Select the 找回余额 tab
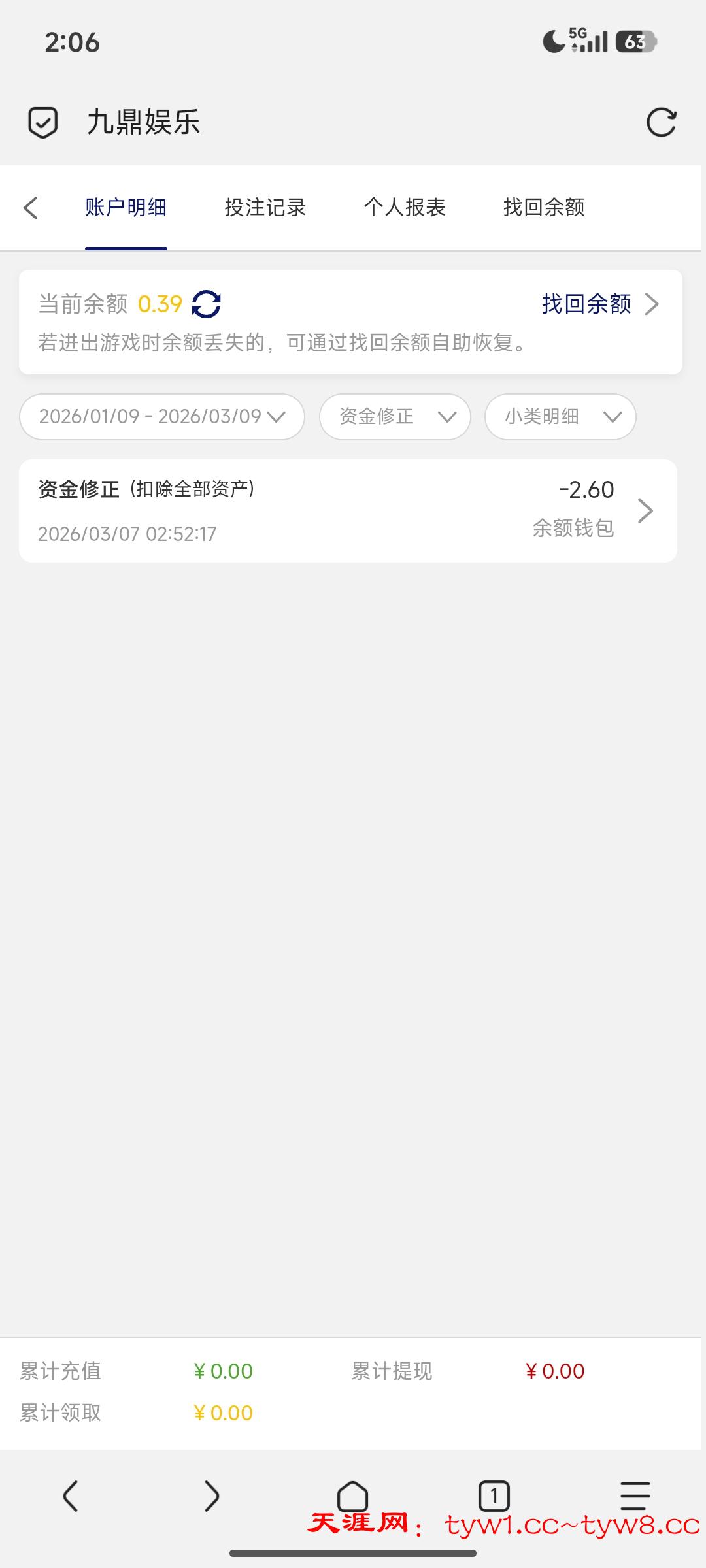This screenshot has width=706, height=1568. click(x=544, y=208)
